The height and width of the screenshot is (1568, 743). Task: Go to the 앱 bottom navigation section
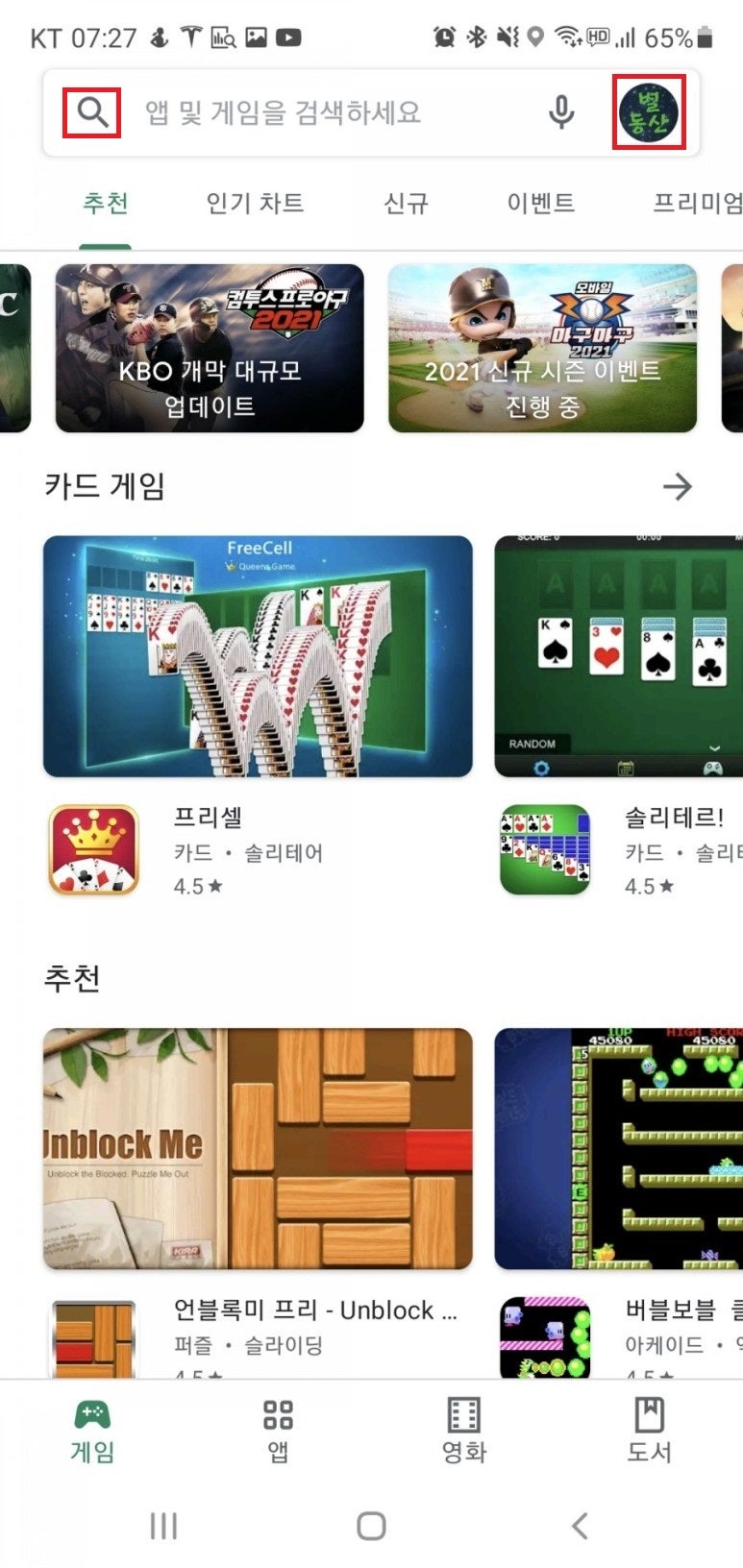point(278,1430)
